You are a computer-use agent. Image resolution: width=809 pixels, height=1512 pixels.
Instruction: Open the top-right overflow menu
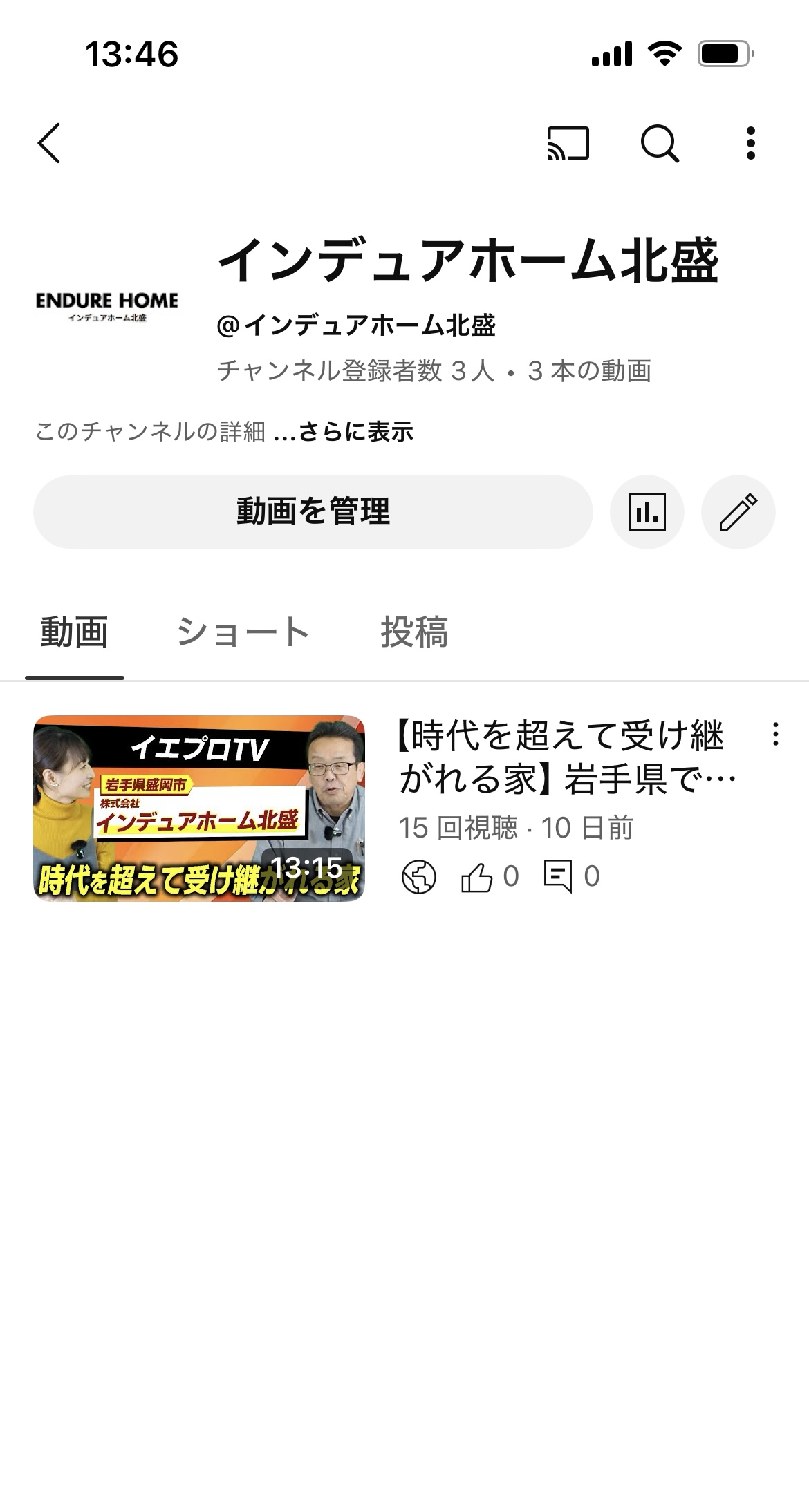click(x=751, y=143)
